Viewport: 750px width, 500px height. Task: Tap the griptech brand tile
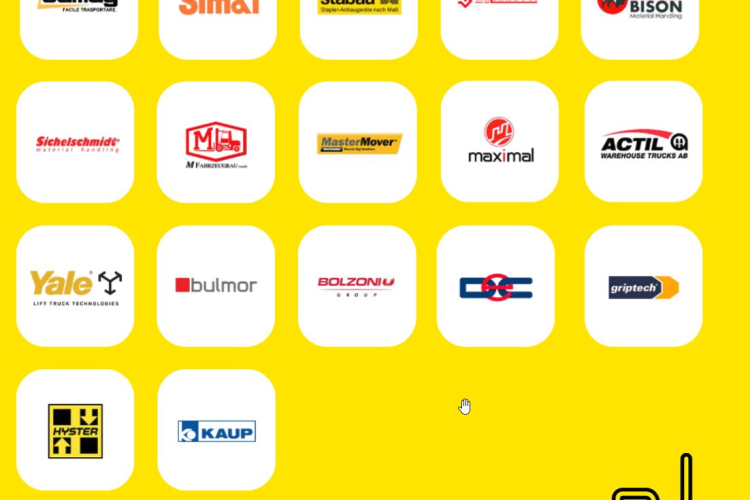click(x=643, y=286)
